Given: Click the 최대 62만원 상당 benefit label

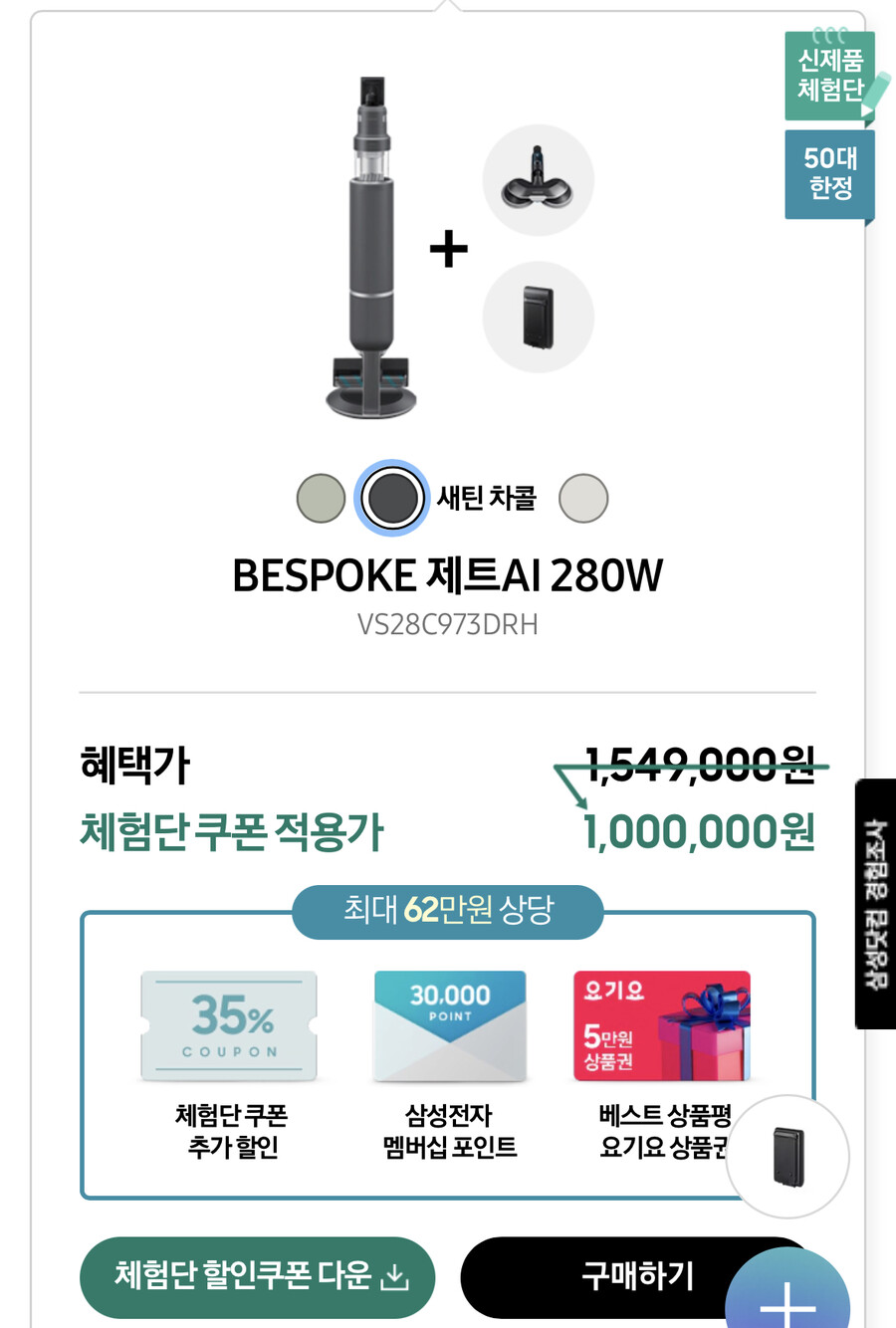Looking at the screenshot, I should (x=447, y=909).
